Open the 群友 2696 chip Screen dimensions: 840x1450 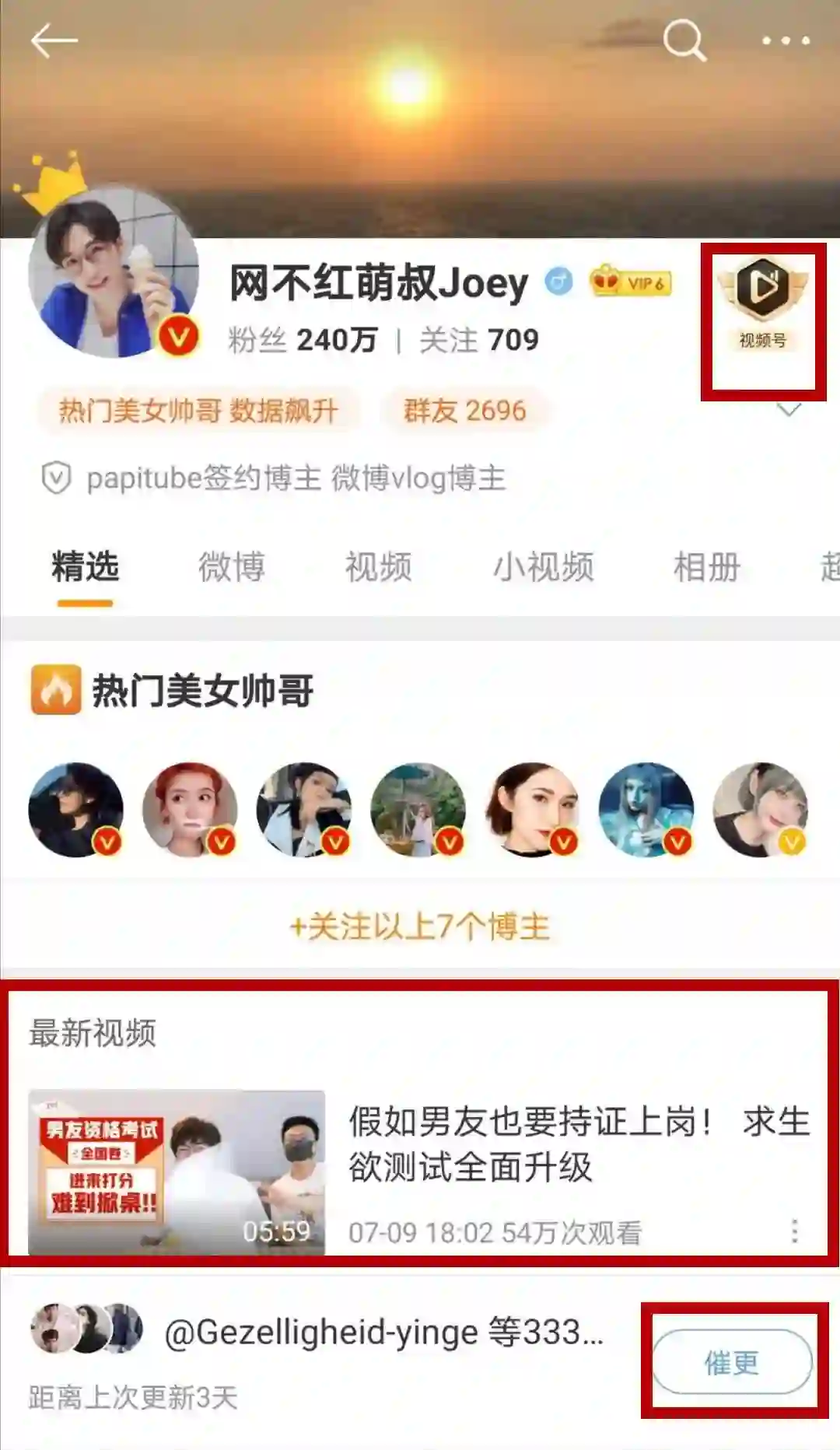[x=464, y=411]
